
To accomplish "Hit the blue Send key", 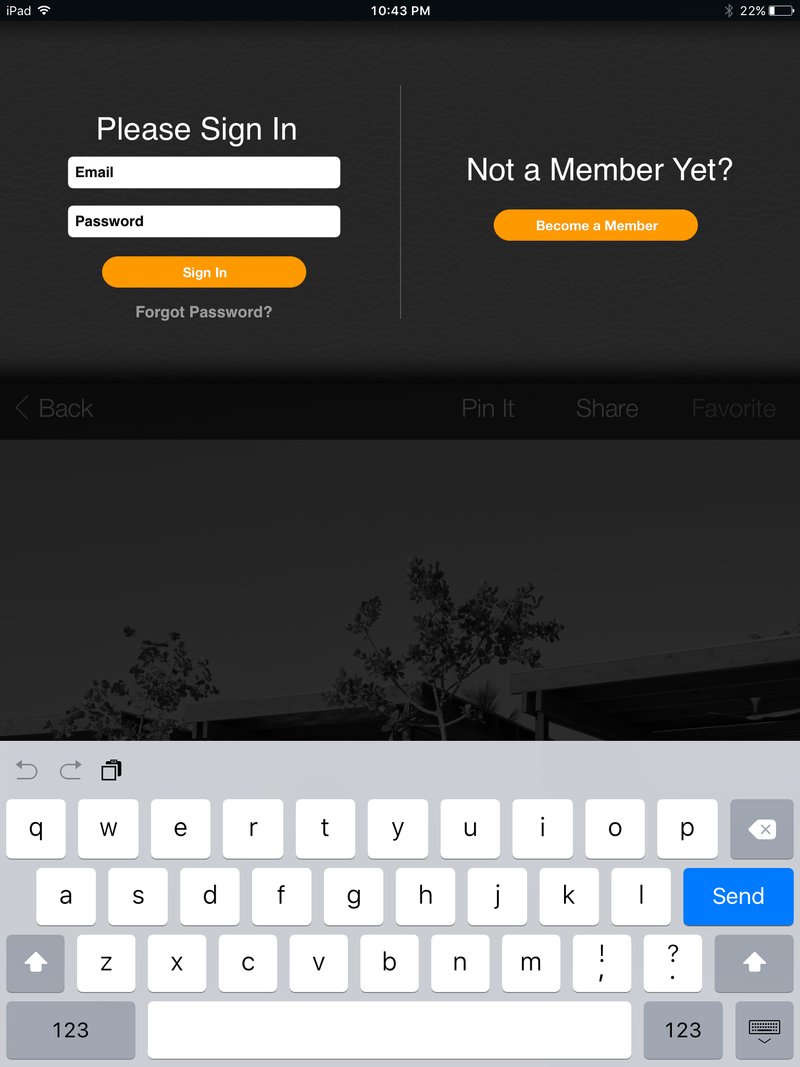I will coord(738,896).
